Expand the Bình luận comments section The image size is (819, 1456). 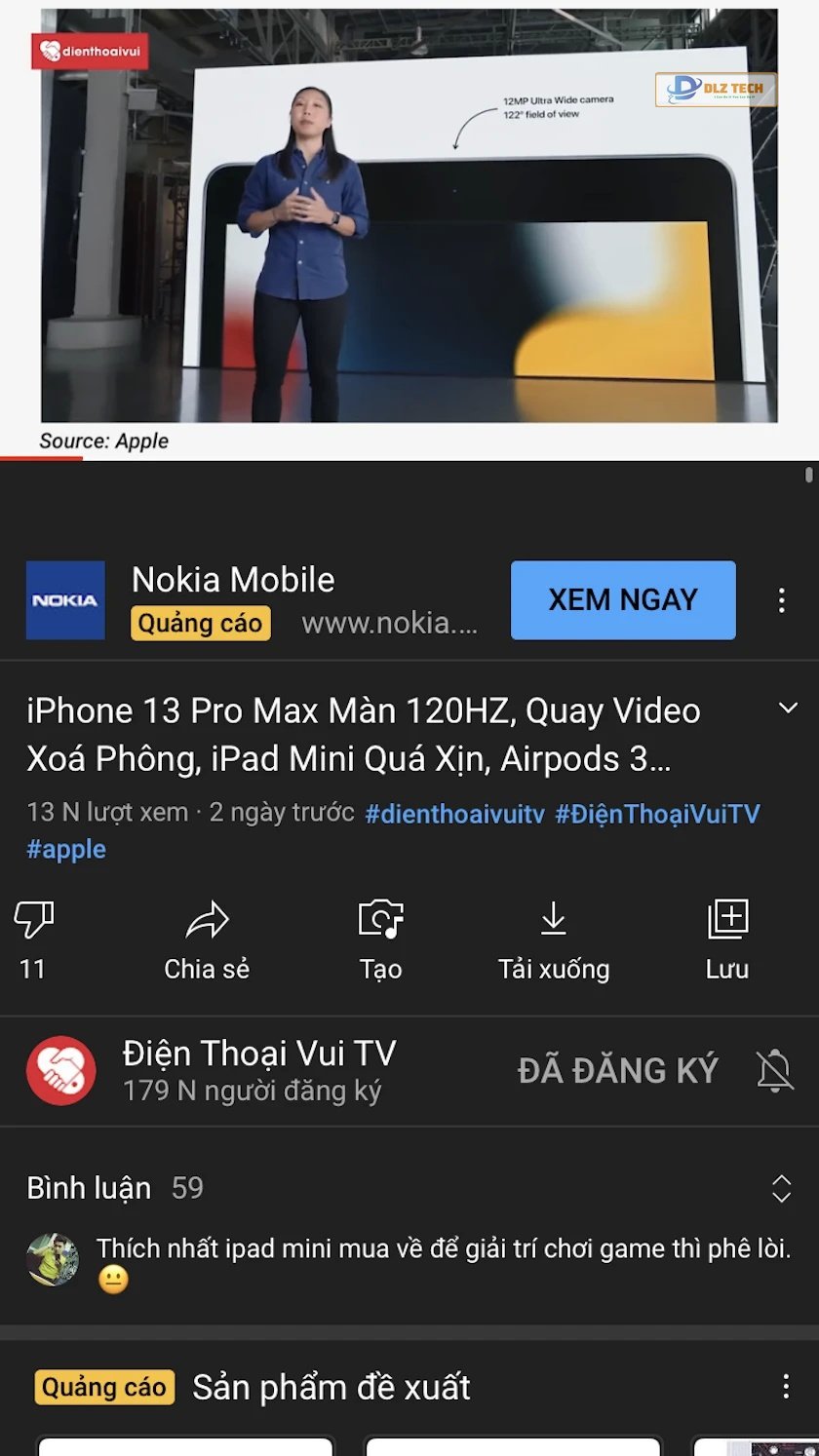pyautogui.click(x=781, y=1188)
